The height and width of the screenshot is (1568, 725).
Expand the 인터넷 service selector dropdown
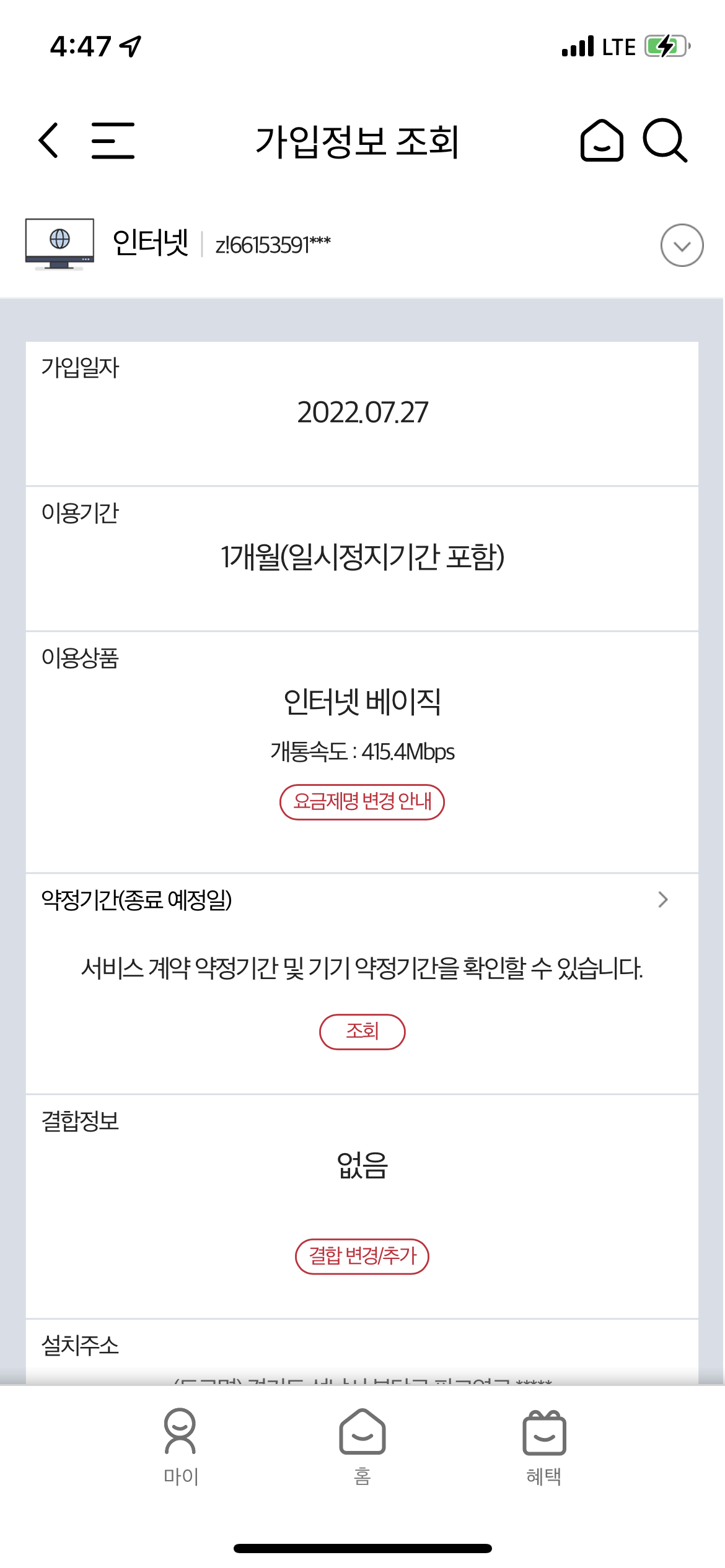coord(682,245)
